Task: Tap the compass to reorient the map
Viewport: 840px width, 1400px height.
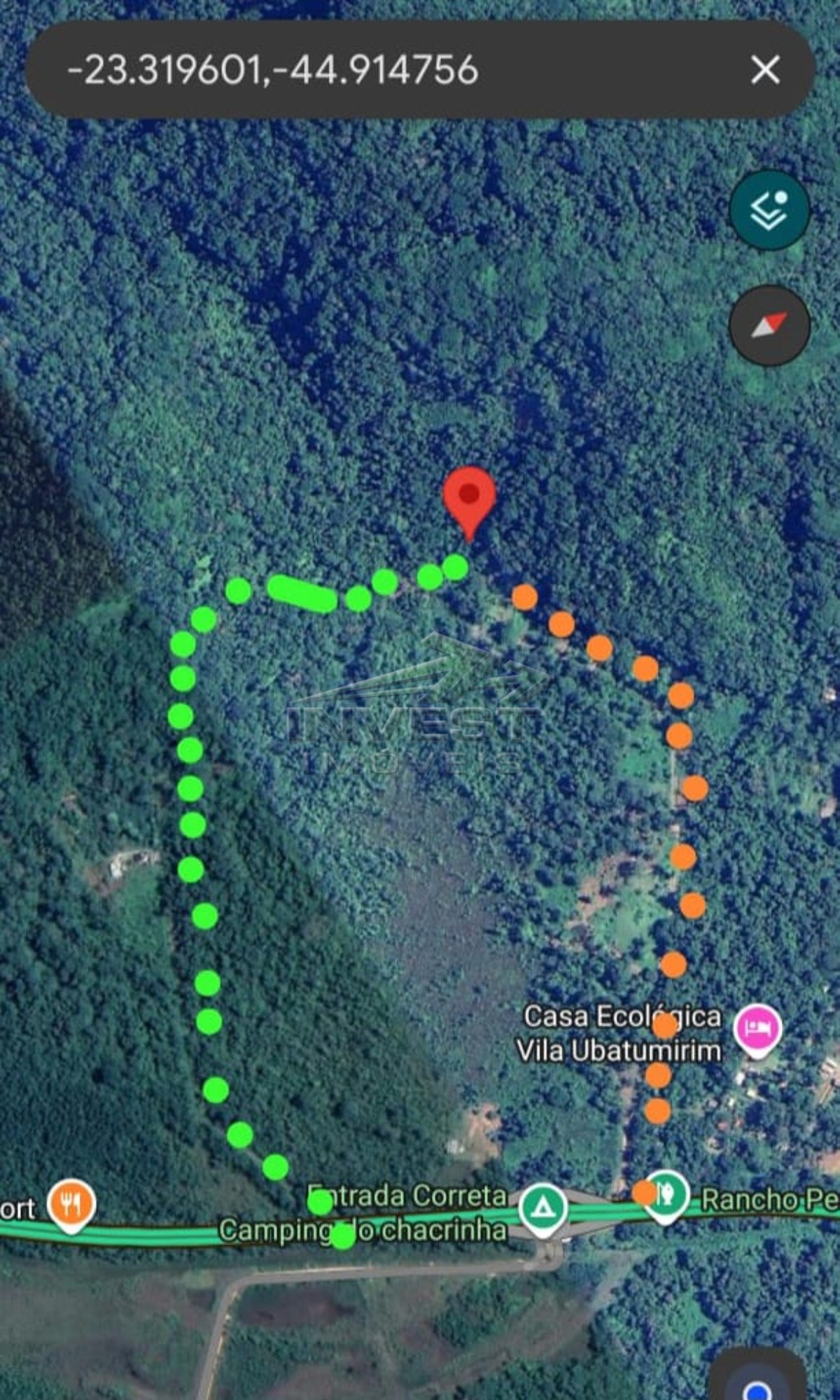Action: tap(769, 325)
